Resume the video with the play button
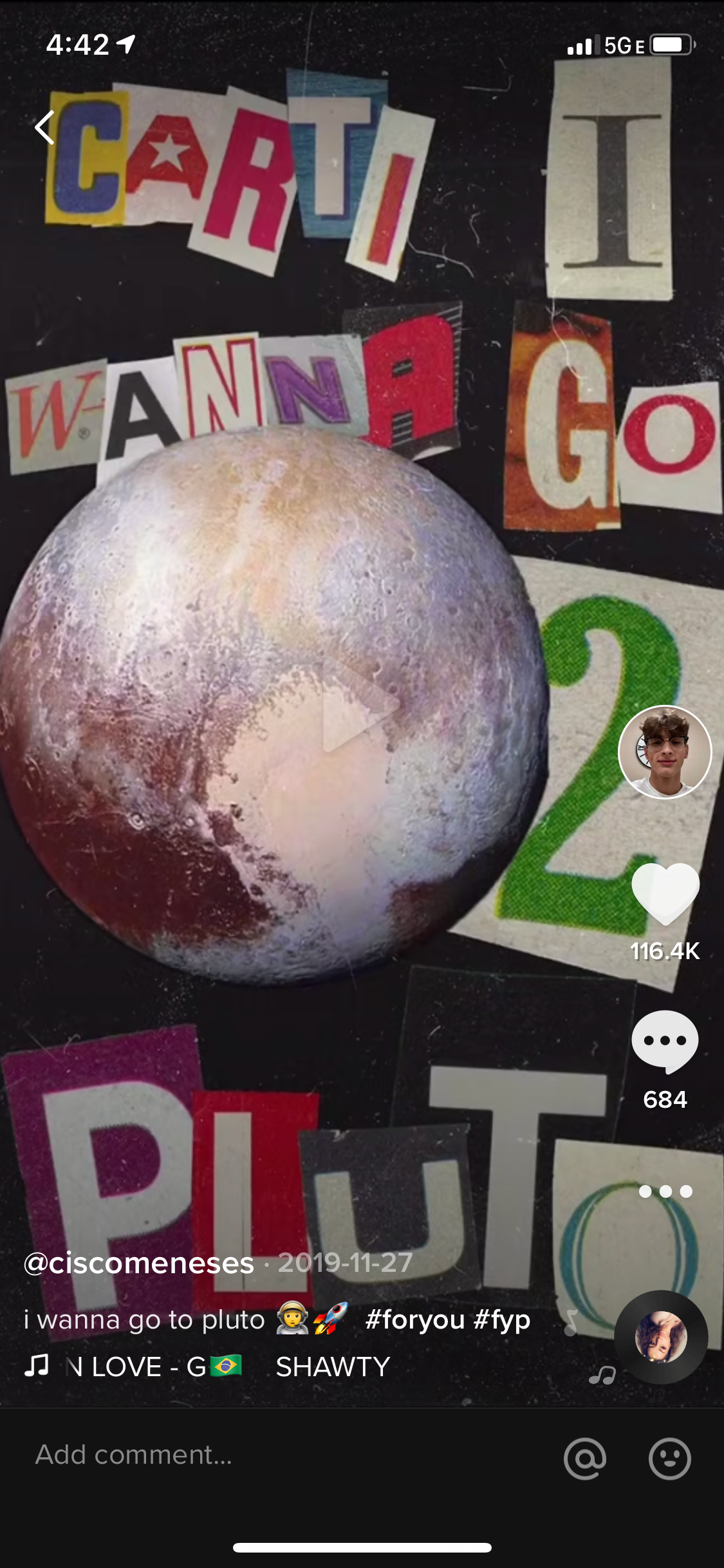The image size is (724, 1568). coord(357,705)
